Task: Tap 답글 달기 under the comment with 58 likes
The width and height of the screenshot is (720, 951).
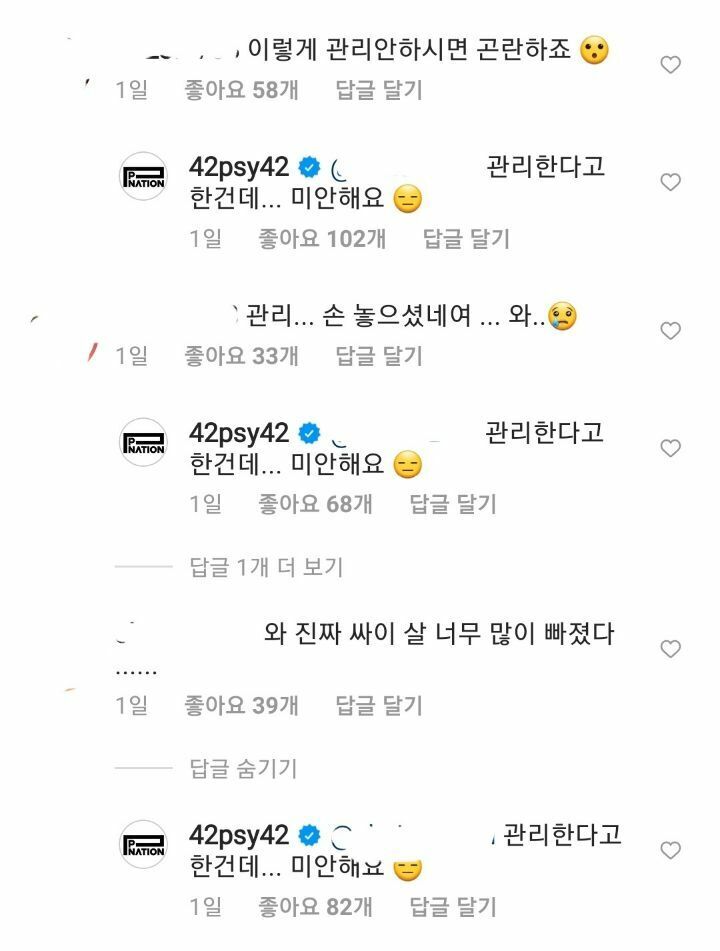Action: tap(378, 90)
